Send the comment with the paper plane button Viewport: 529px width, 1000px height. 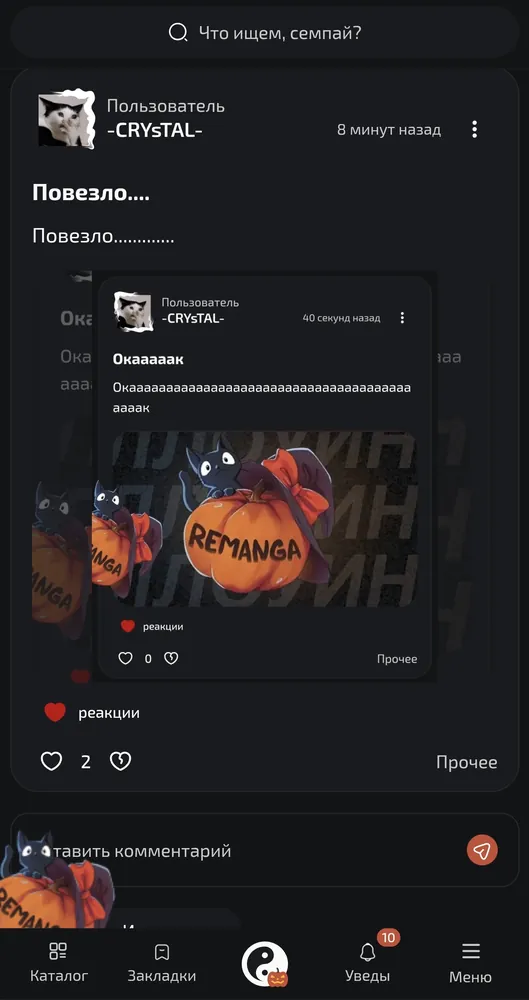pyautogui.click(x=482, y=850)
